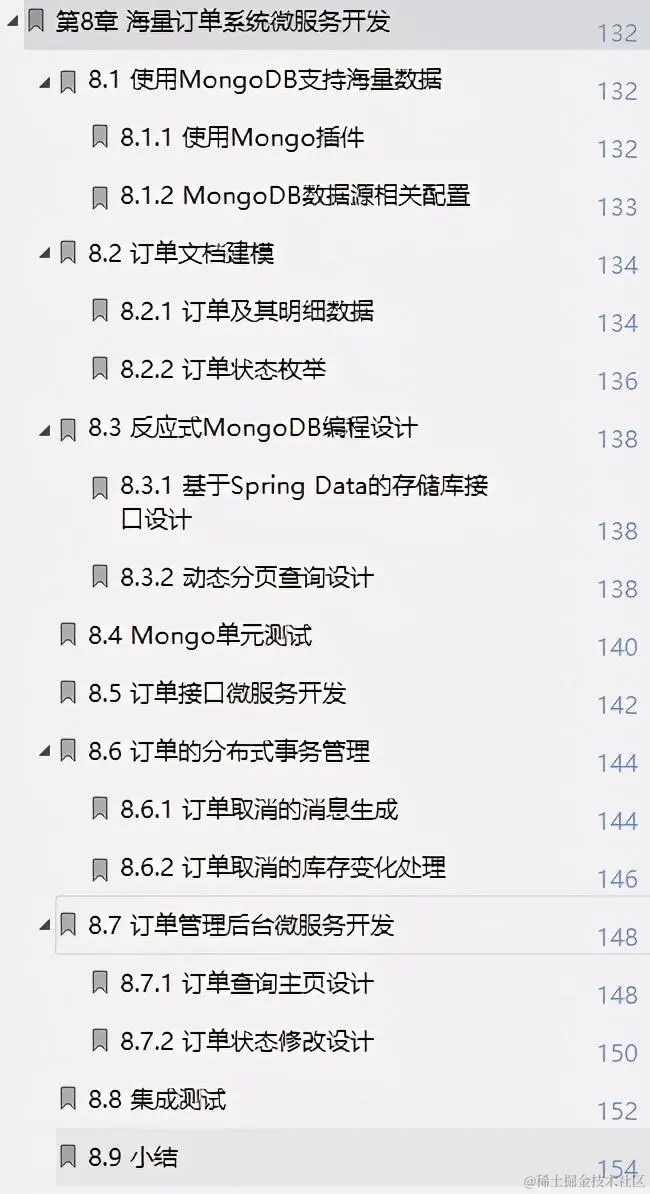650x1194 pixels.
Task: Go to 8.2.1 订单及其明细数据
Action: pyautogui.click(x=277, y=312)
